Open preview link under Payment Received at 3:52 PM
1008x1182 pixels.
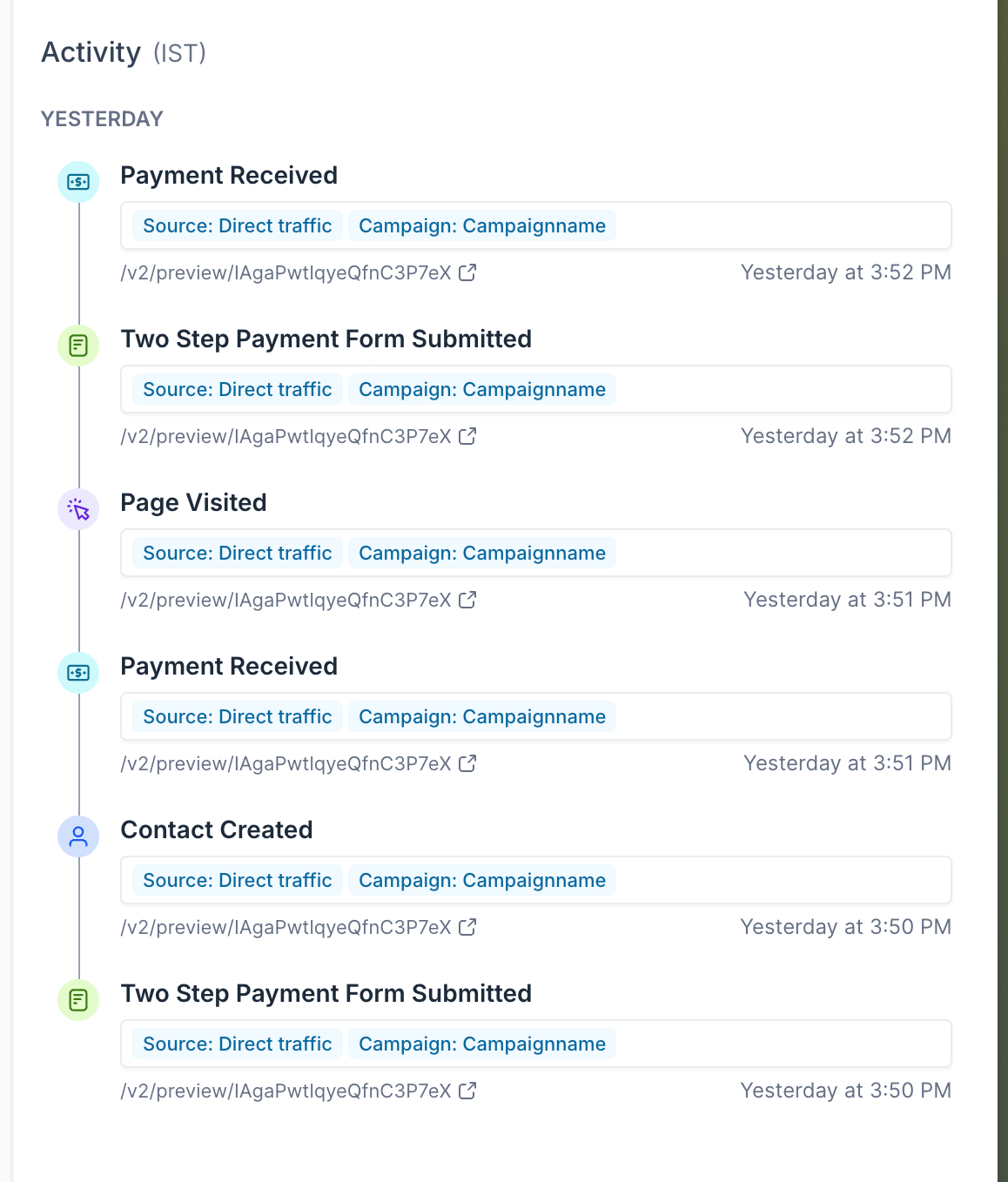(467, 272)
